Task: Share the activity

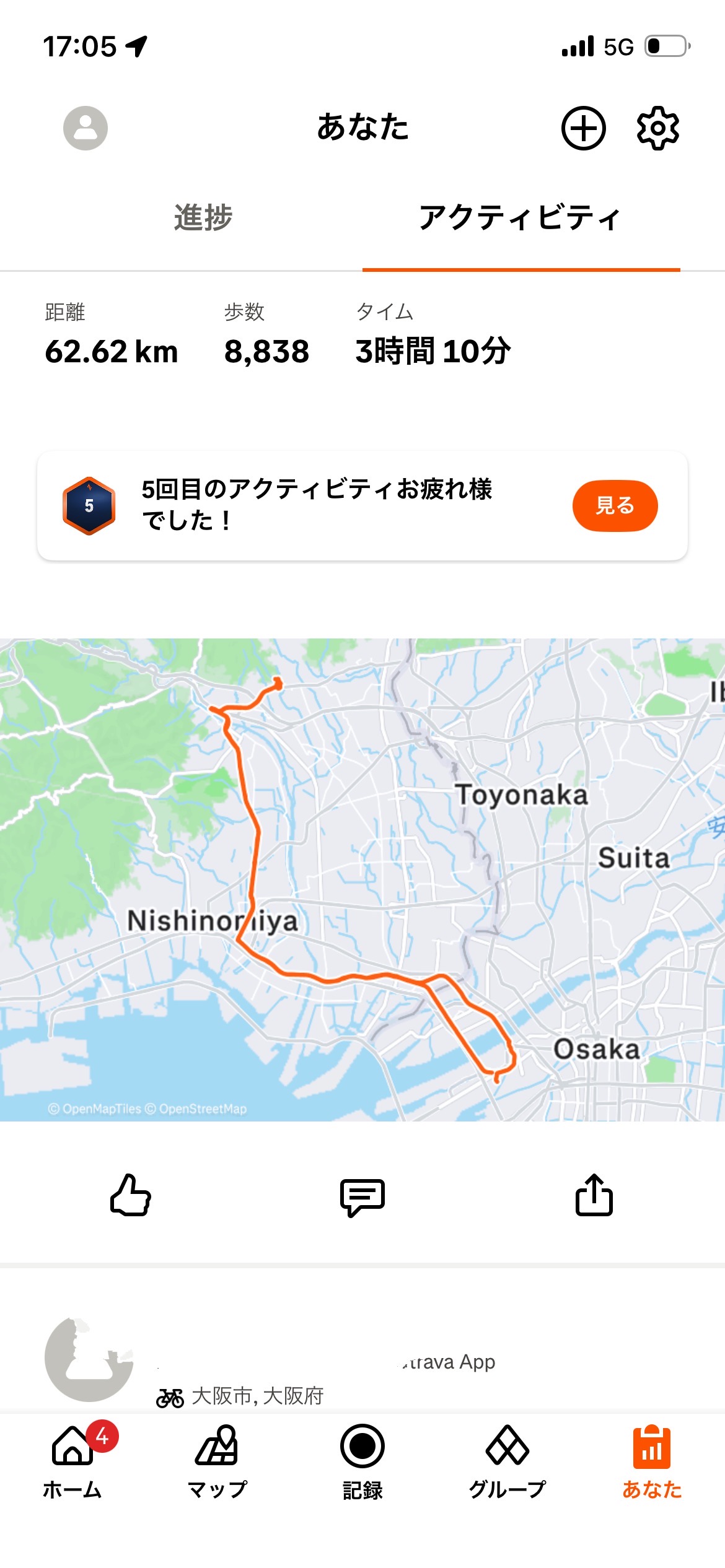Action: (x=594, y=1195)
